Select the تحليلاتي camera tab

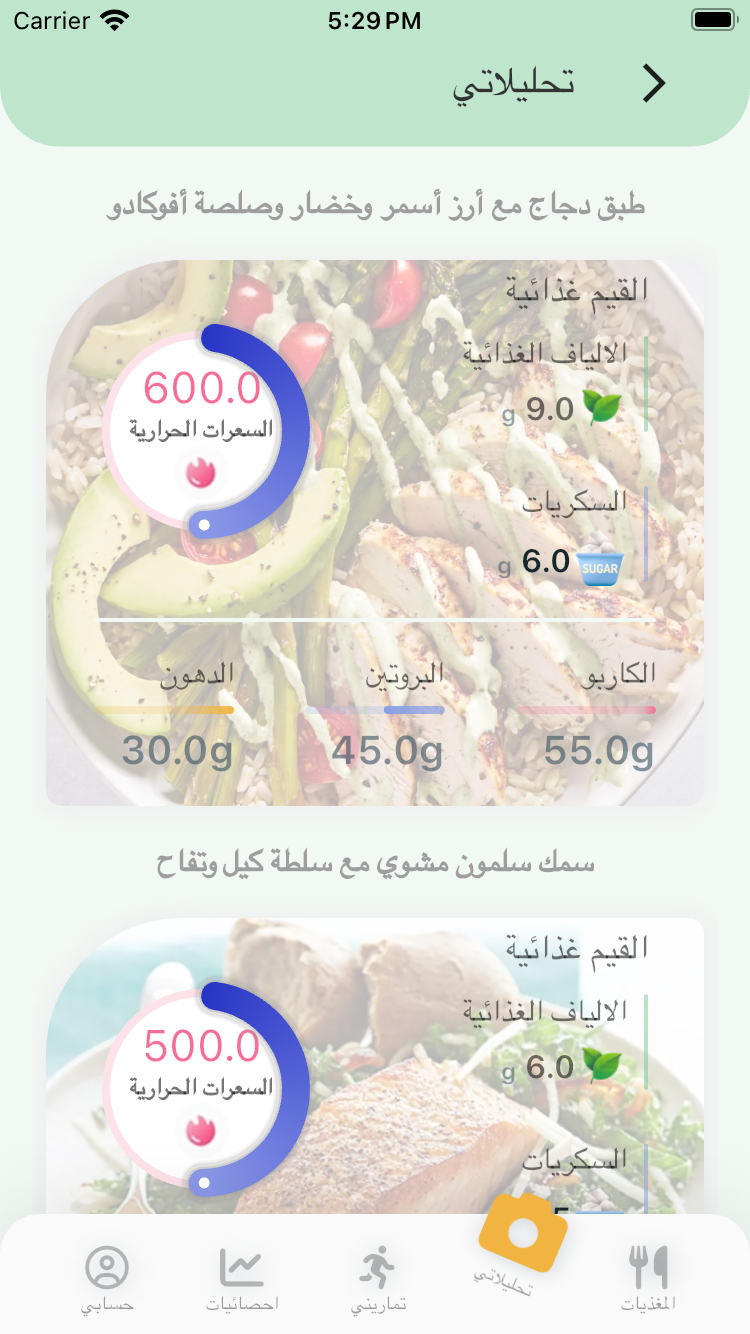[522, 1240]
